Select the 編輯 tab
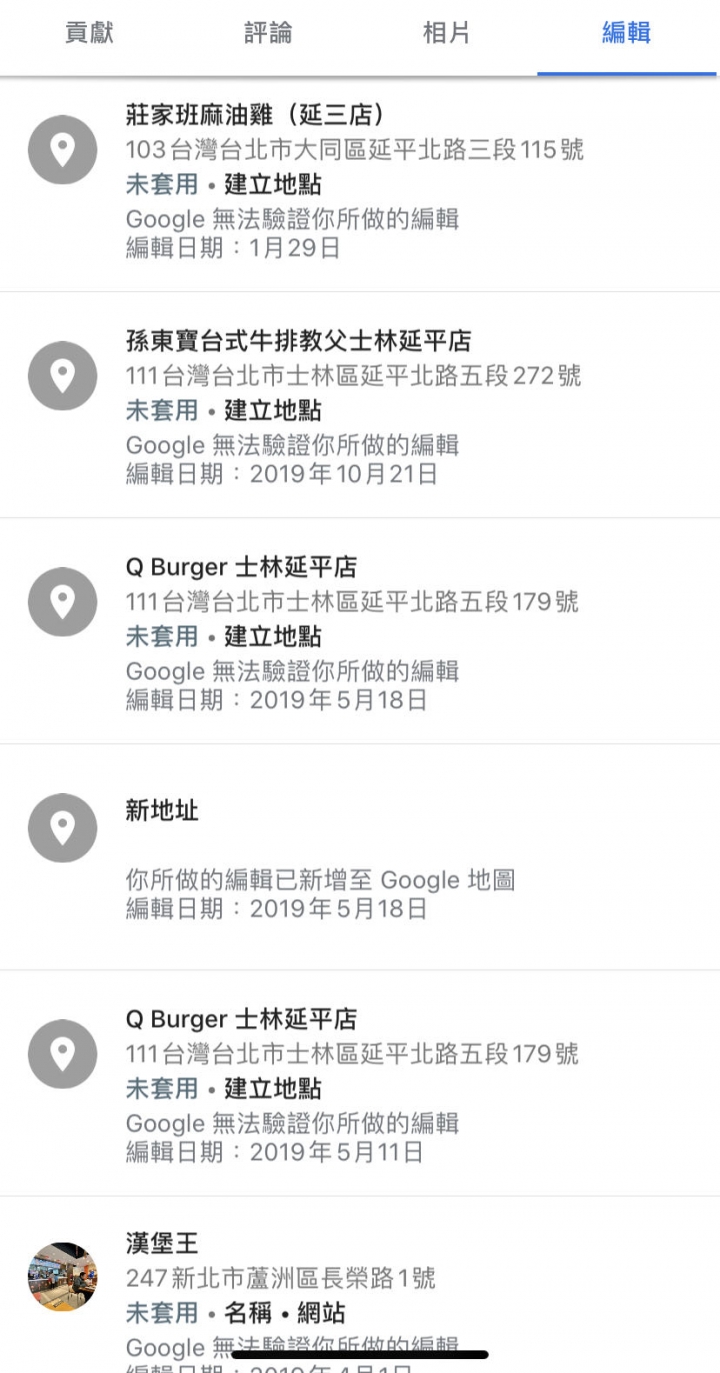This screenshot has height=1373, width=720. [627, 33]
